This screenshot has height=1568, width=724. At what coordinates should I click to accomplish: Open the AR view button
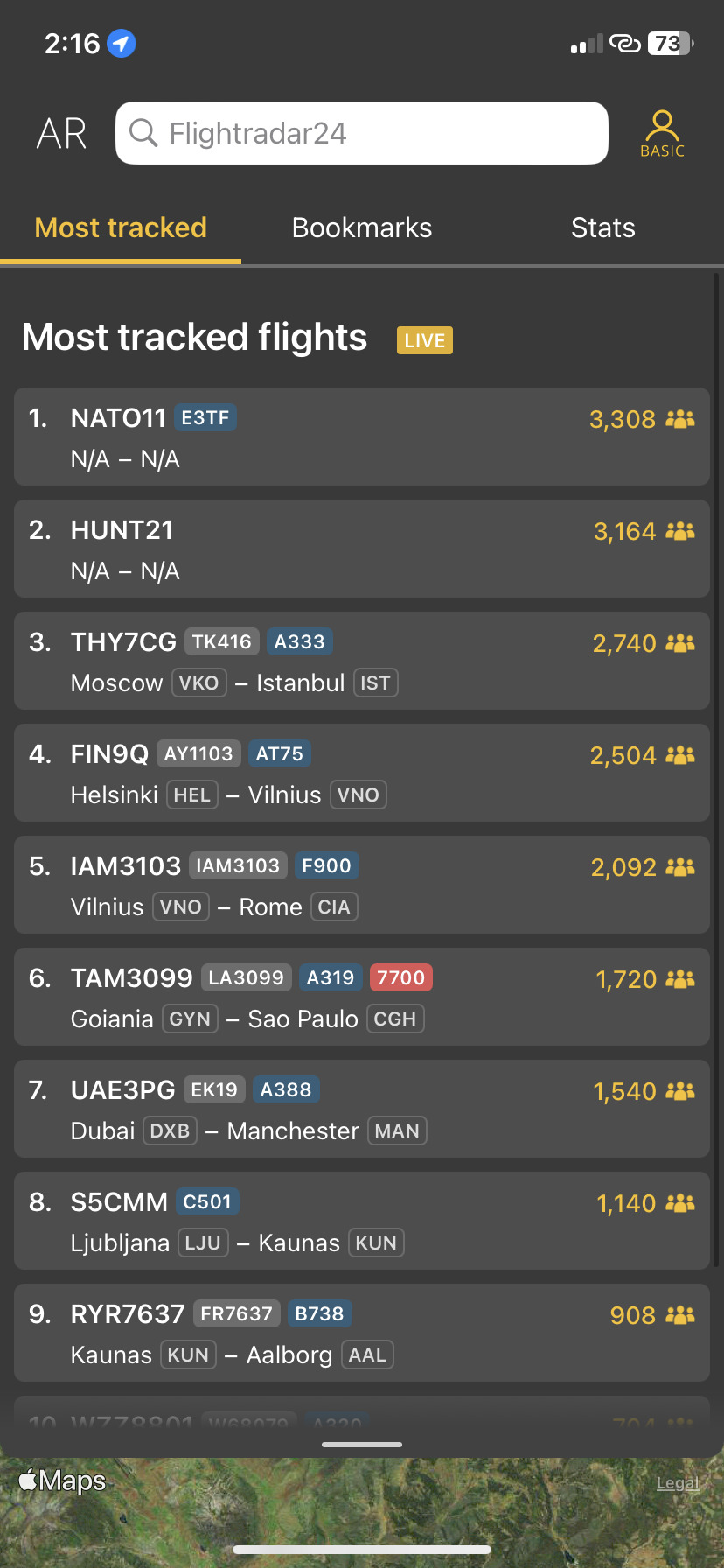[61, 134]
